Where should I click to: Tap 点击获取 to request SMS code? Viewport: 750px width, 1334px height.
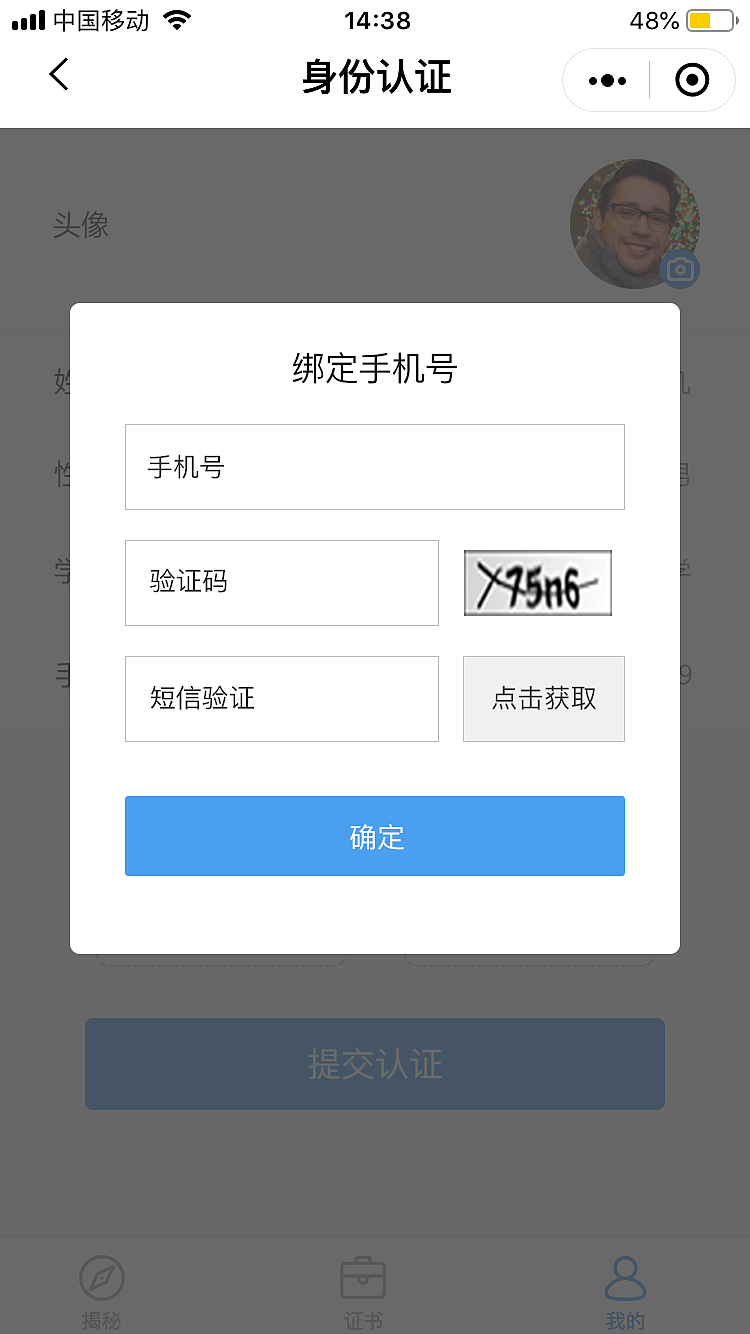tap(543, 699)
